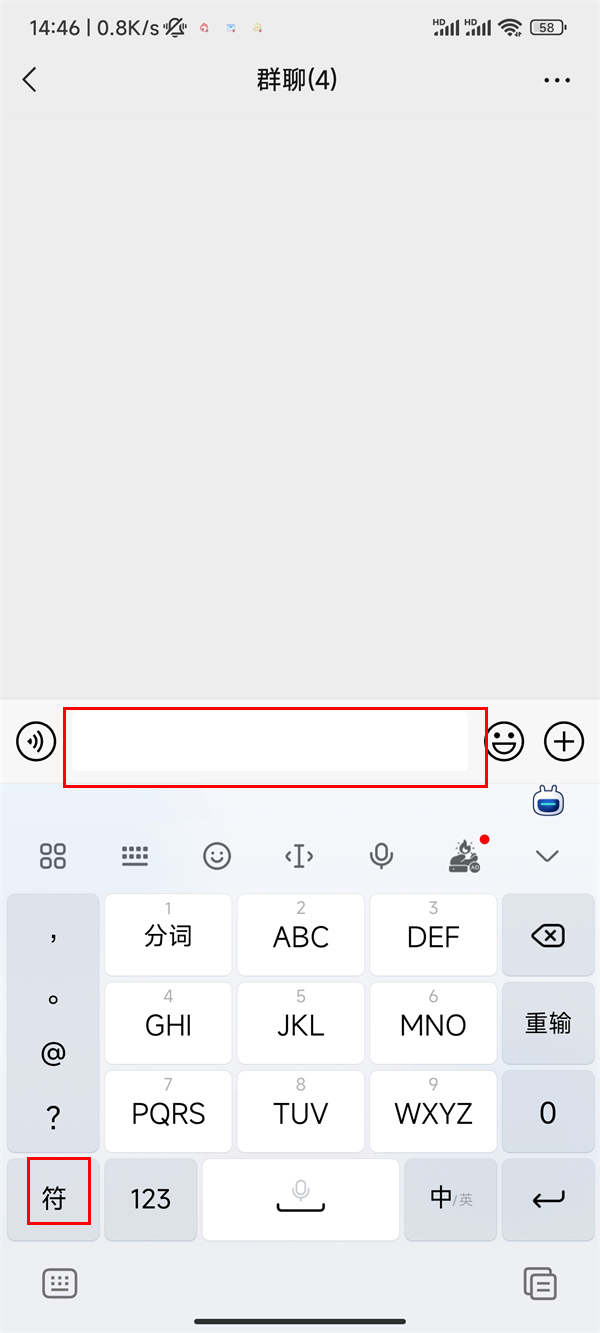Tap the ABC key
The height and width of the screenshot is (1333, 600).
[301, 936]
